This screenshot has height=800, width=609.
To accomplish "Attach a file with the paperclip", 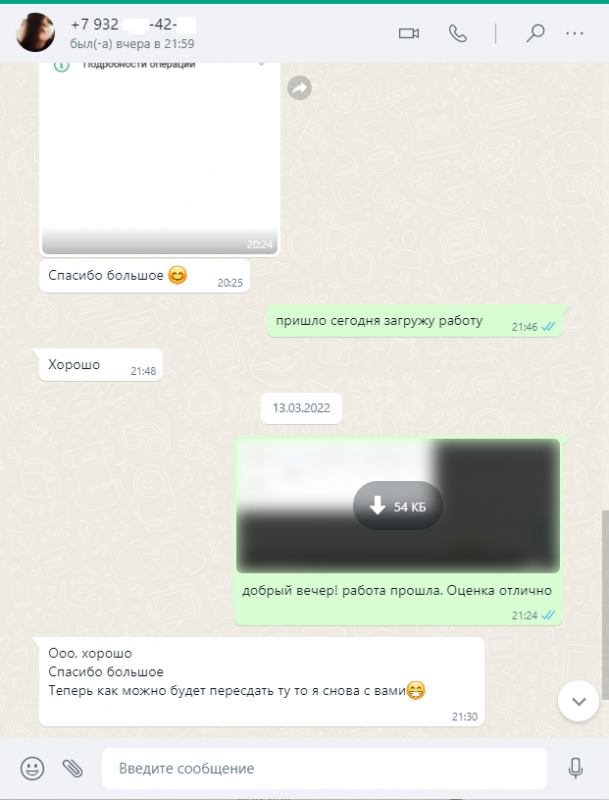I will (72, 768).
